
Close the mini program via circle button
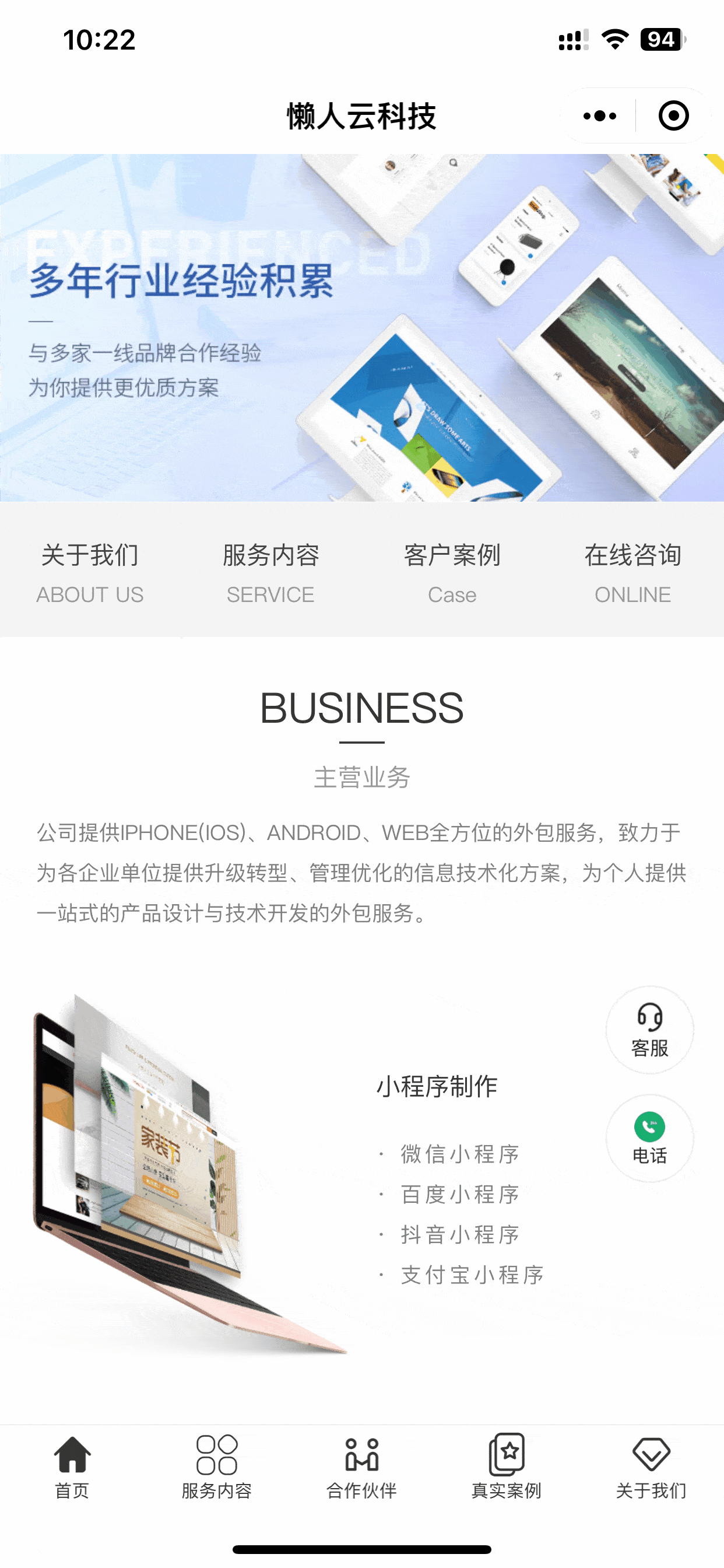click(673, 116)
